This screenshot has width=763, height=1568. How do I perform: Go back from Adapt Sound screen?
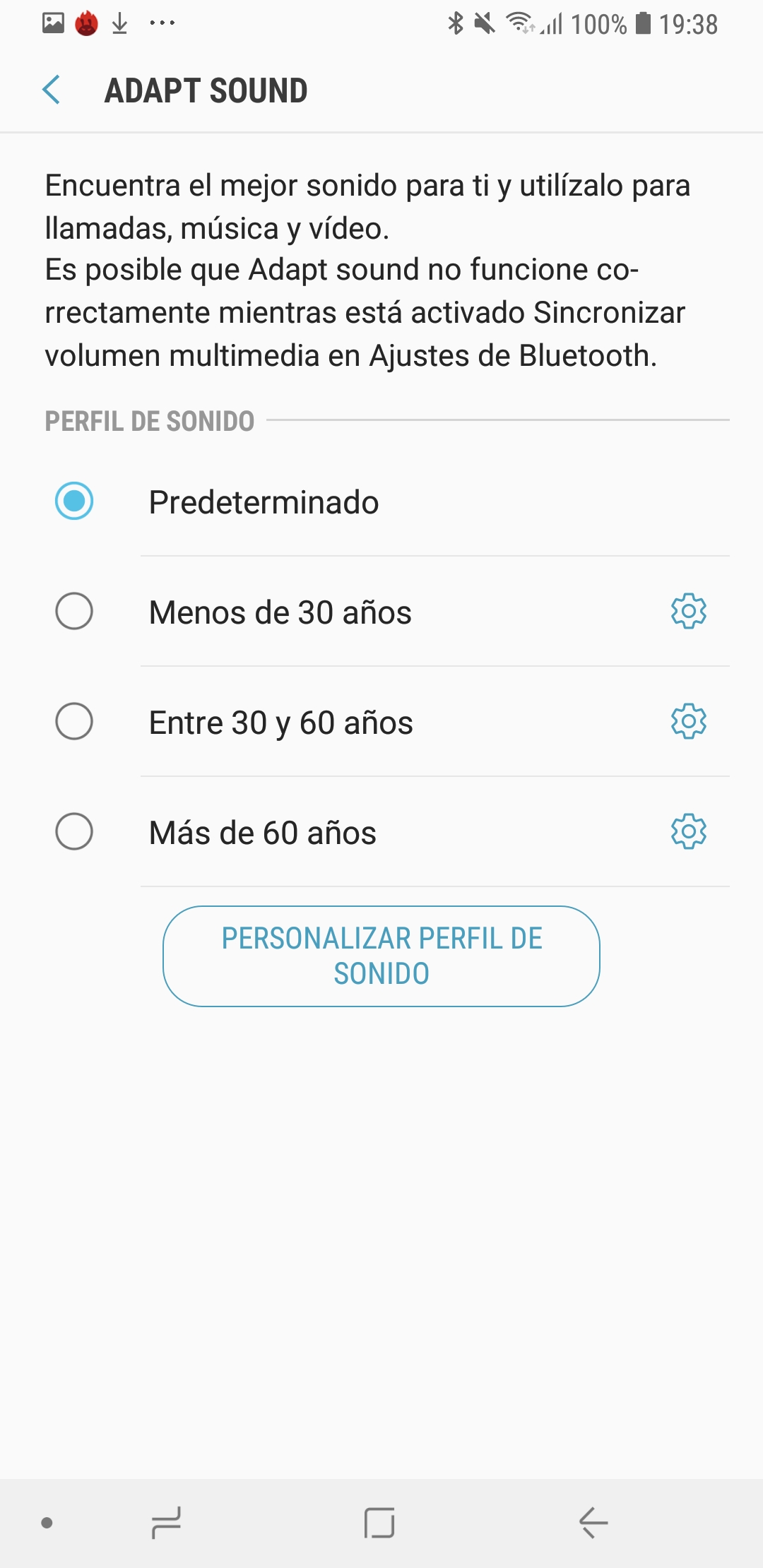pyautogui.click(x=52, y=90)
